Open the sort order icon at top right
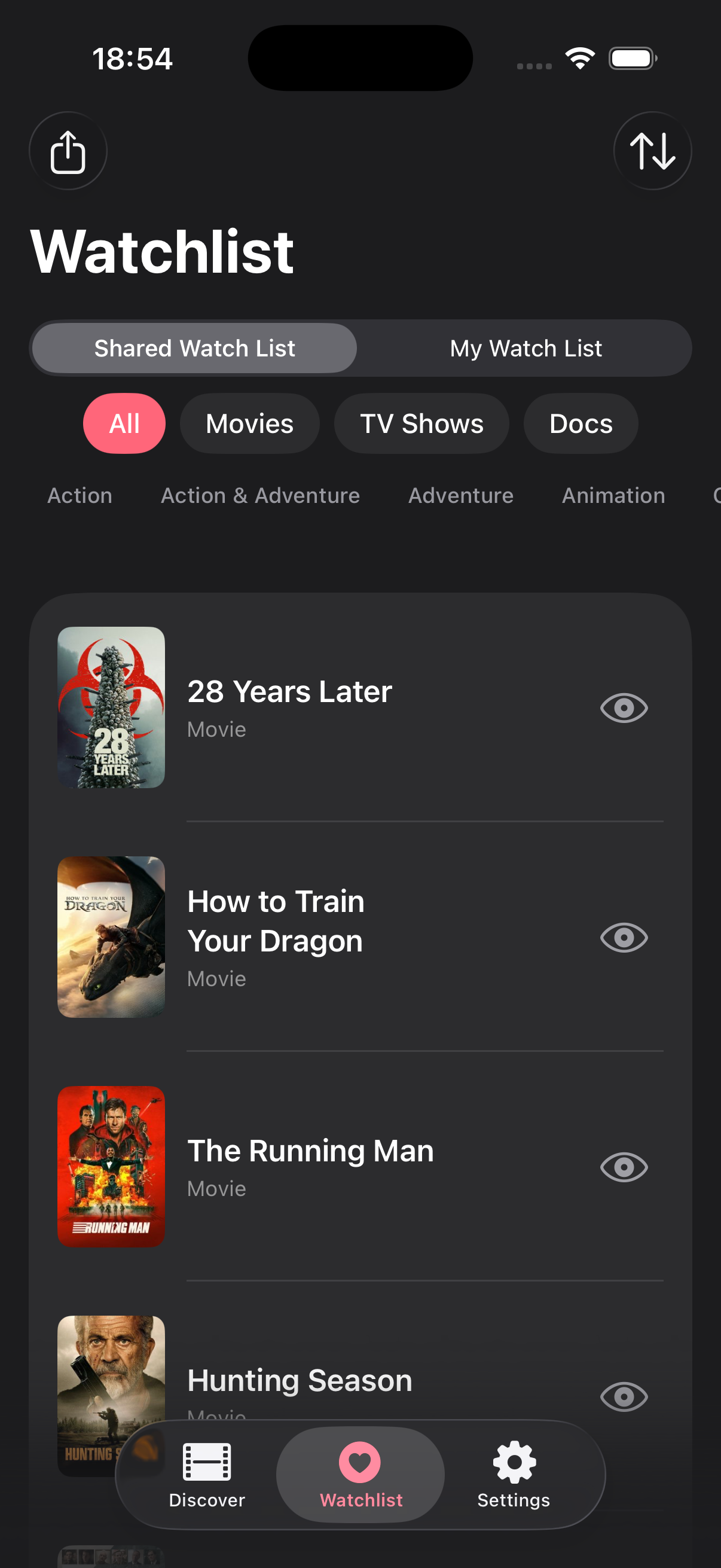Image resolution: width=721 pixels, height=1568 pixels. 652,151
